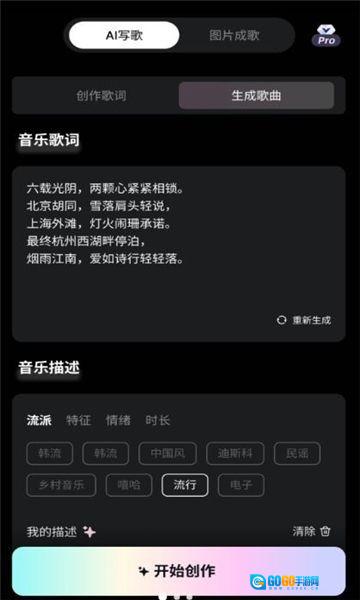This screenshot has width=360, height=600.
Task: Edit the lyrics text box
Action: pos(179,254)
